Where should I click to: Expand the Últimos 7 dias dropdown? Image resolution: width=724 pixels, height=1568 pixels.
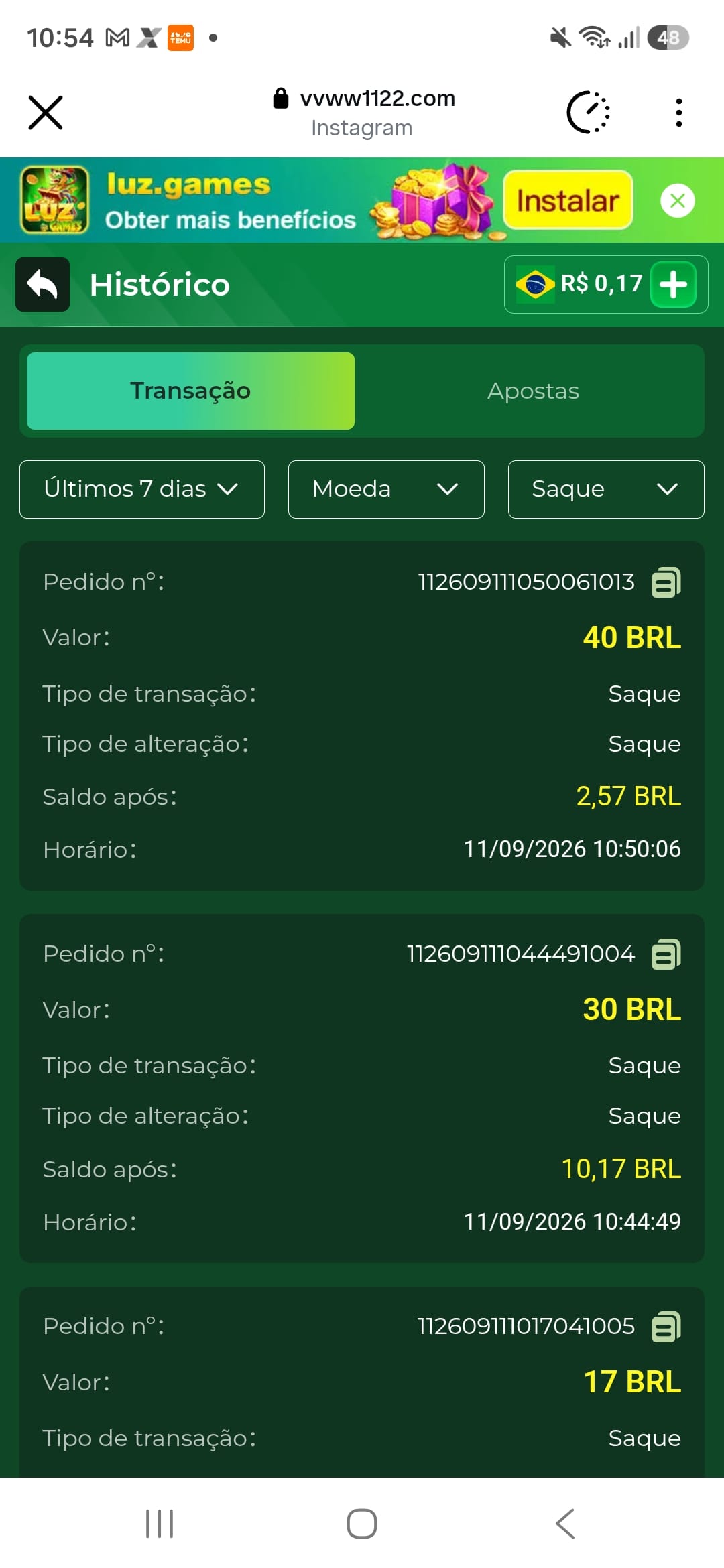tap(142, 489)
